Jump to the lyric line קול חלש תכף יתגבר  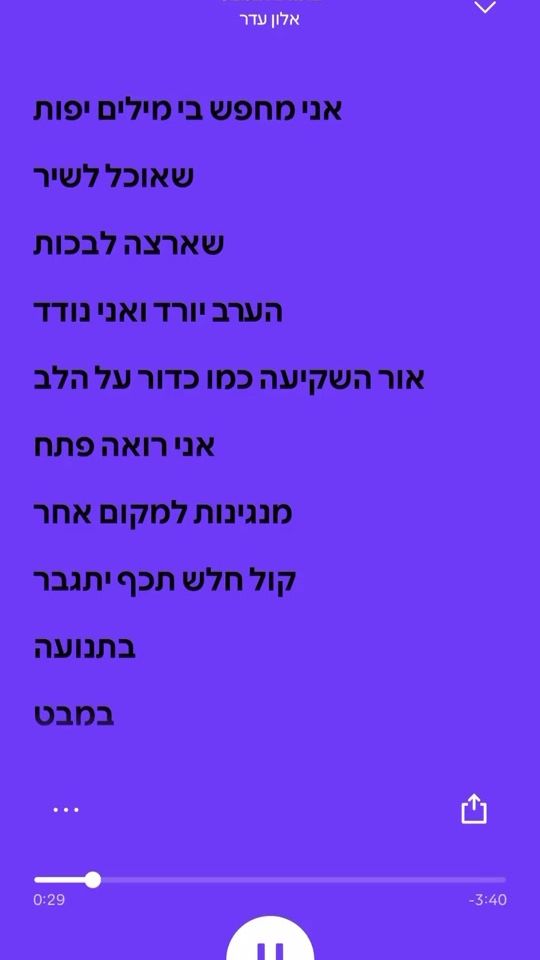click(165, 580)
